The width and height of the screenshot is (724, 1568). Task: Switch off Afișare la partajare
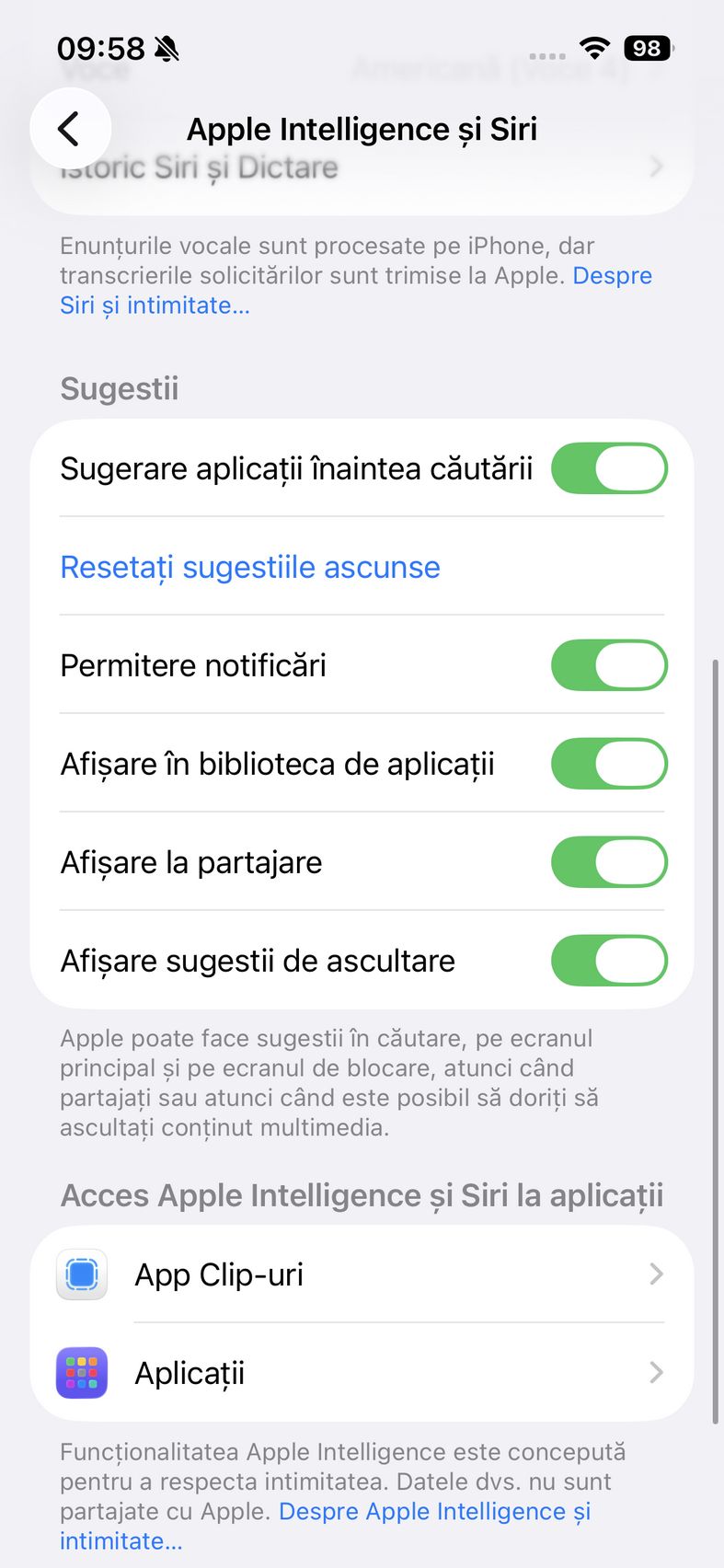click(608, 862)
